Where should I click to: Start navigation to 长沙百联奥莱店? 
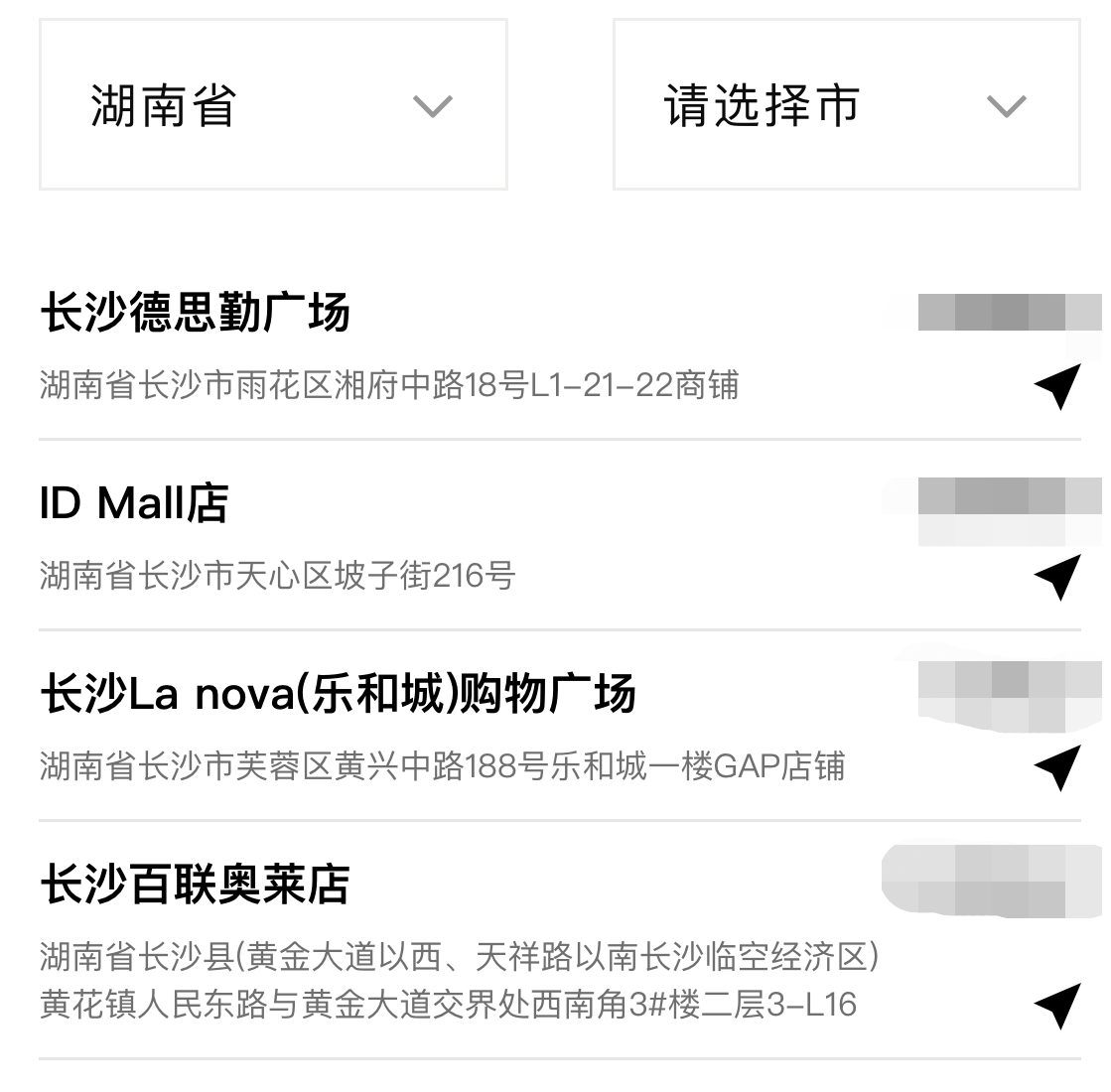[x=1057, y=1005]
